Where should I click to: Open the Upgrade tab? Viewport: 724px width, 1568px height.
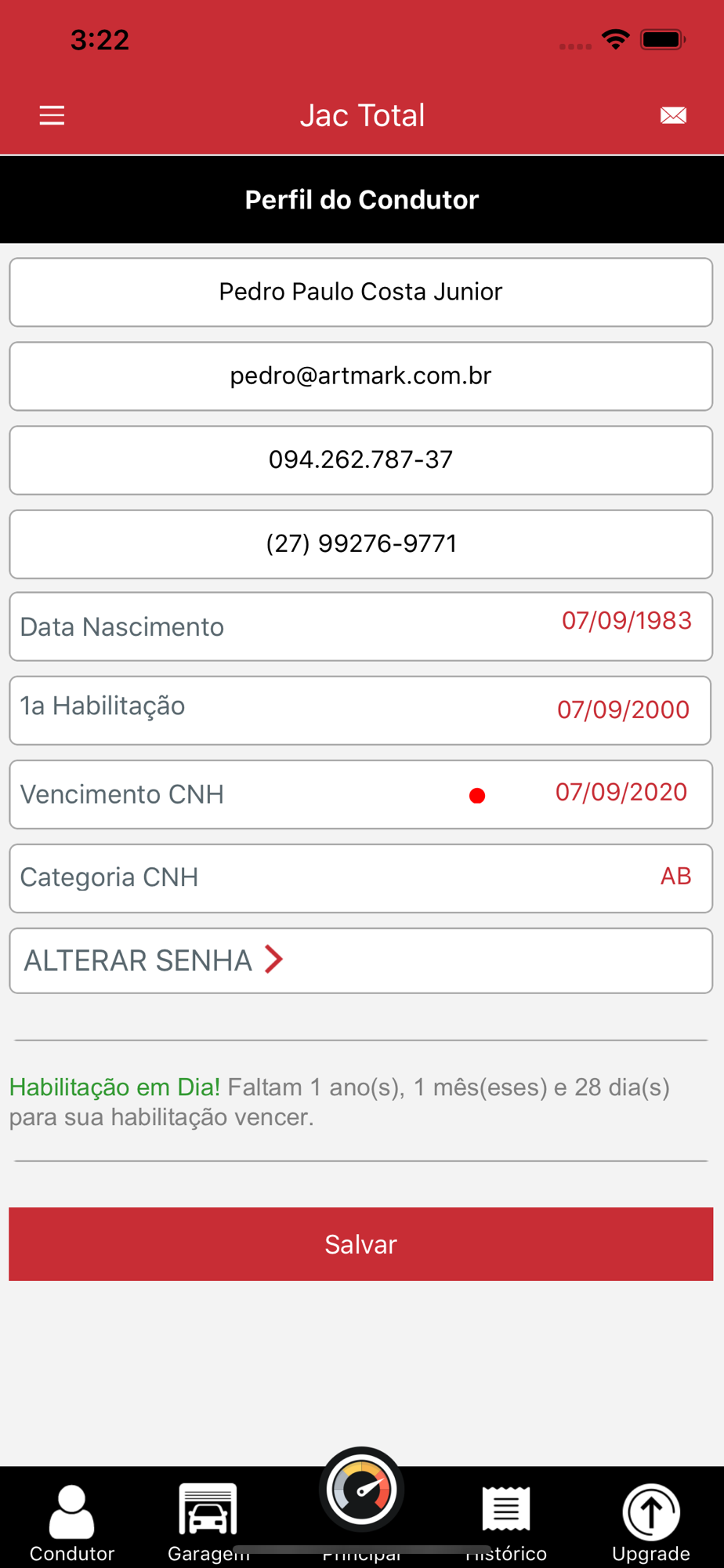(x=651, y=1523)
